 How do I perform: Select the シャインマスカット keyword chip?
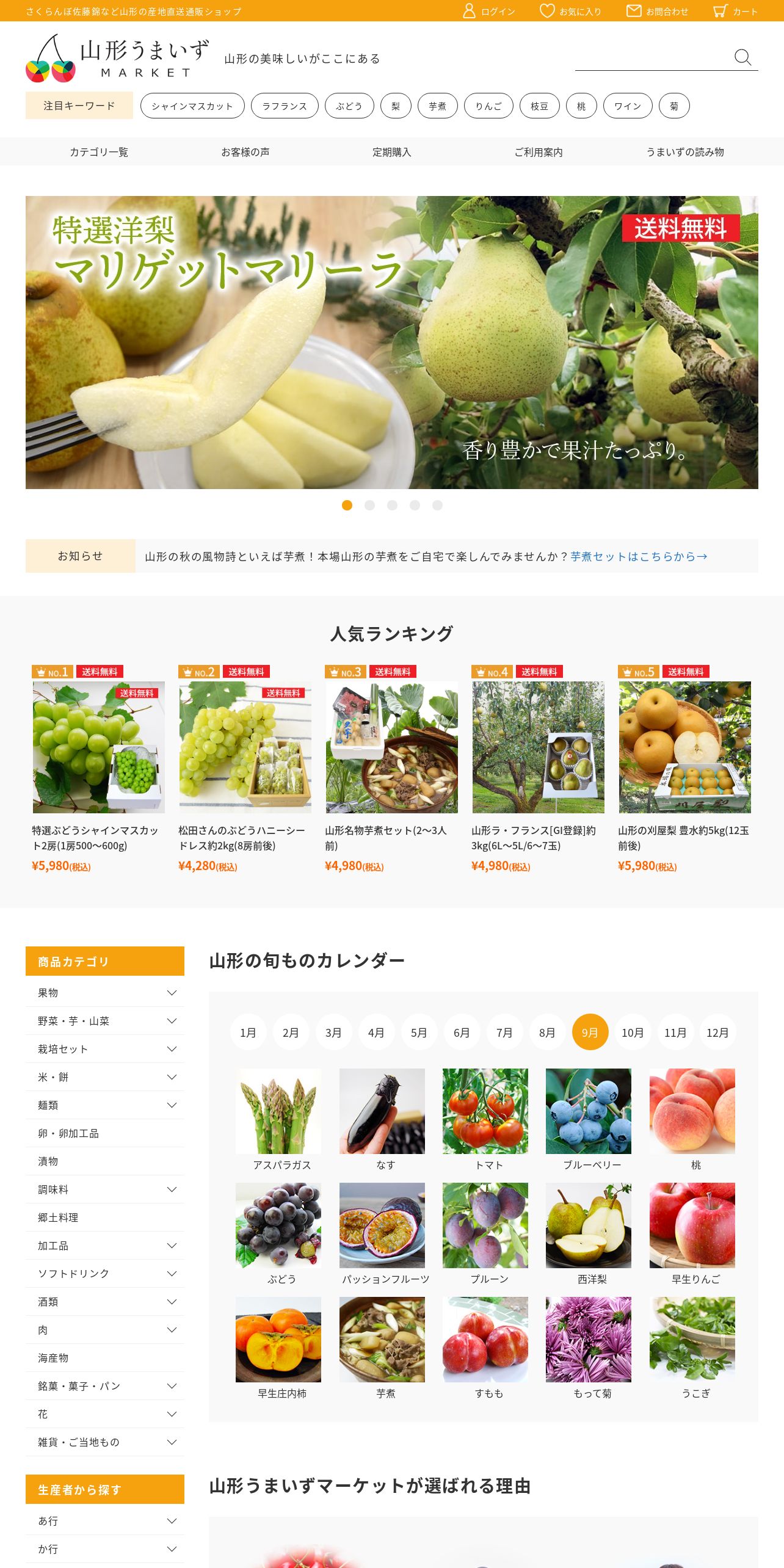tap(192, 106)
